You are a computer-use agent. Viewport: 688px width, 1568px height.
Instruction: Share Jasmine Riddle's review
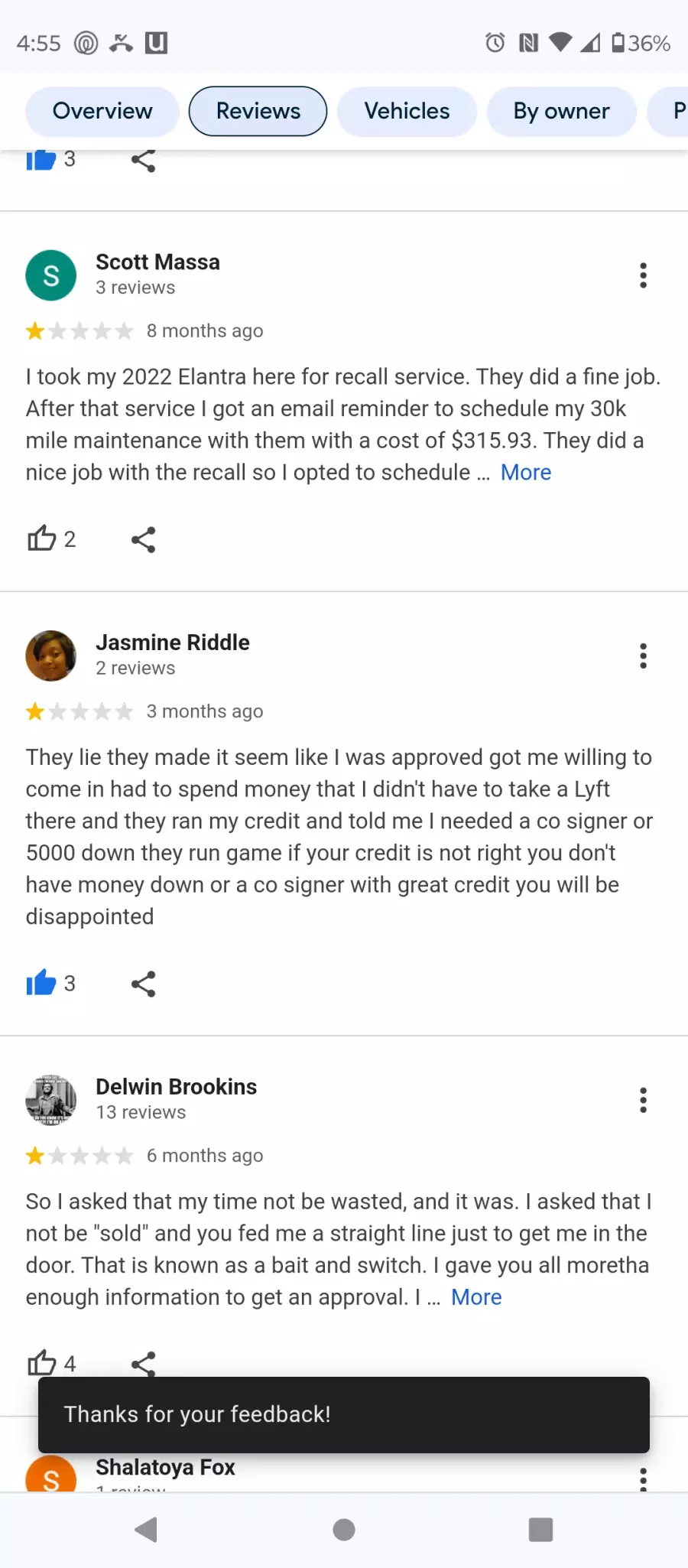(x=143, y=984)
